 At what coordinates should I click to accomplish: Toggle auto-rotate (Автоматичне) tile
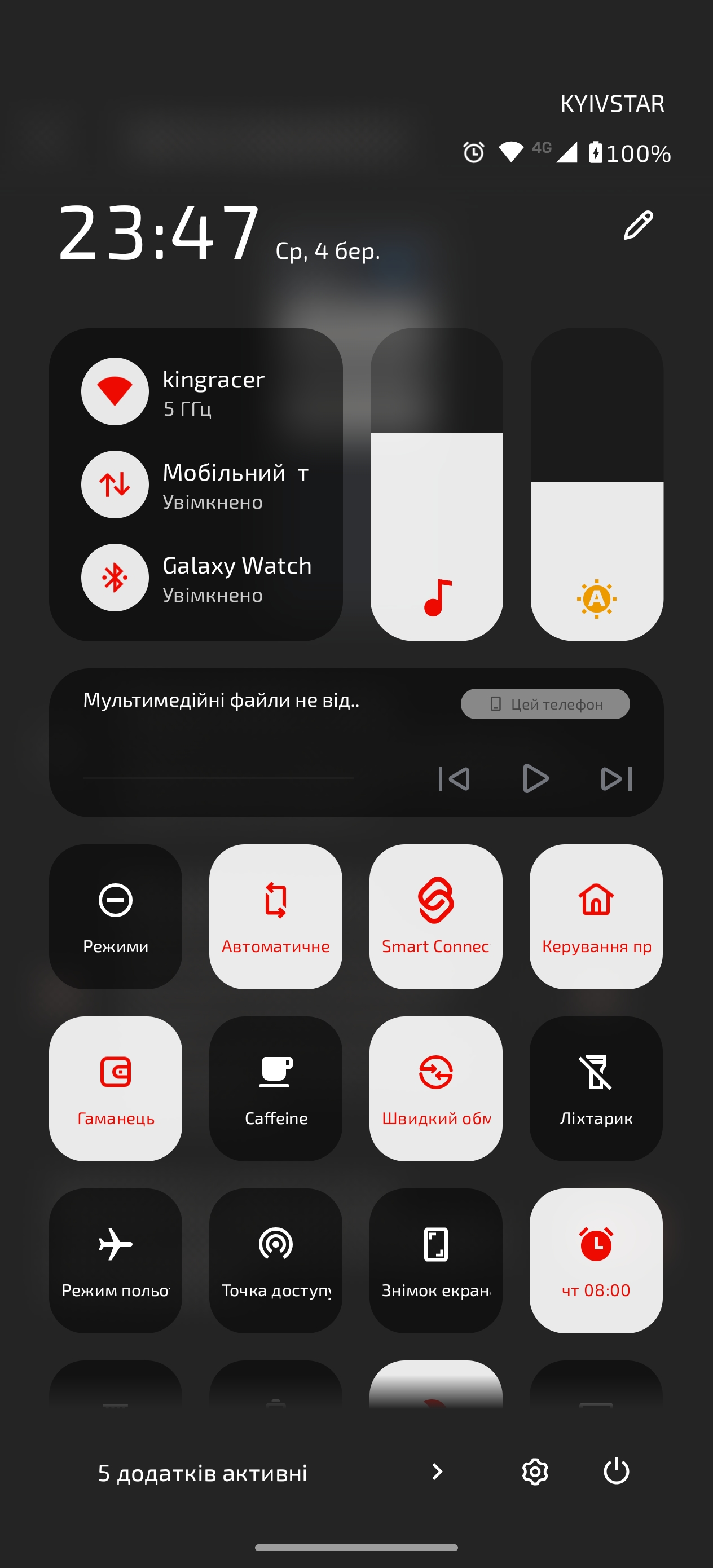pyautogui.click(x=276, y=916)
